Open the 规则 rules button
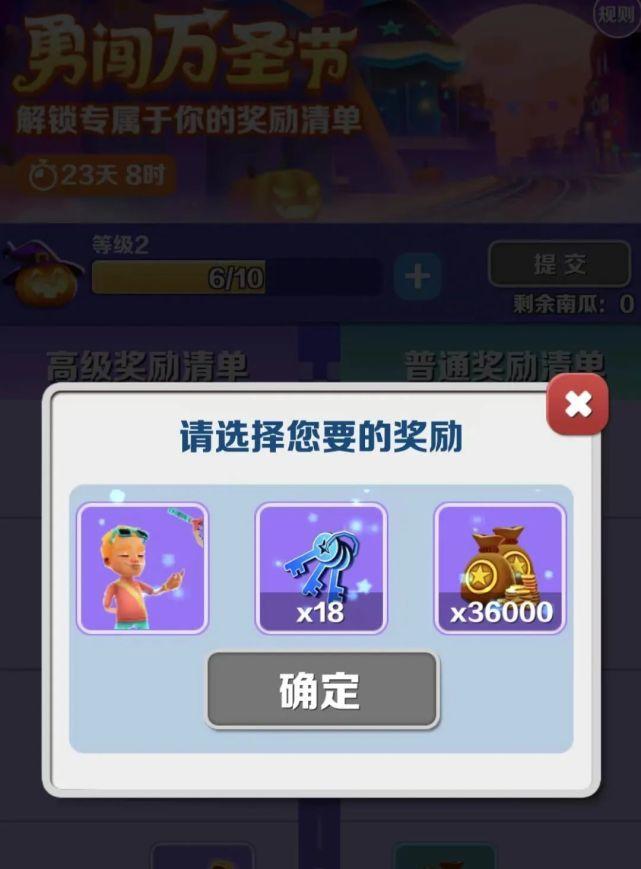The height and width of the screenshot is (869, 641). [x=616, y=14]
